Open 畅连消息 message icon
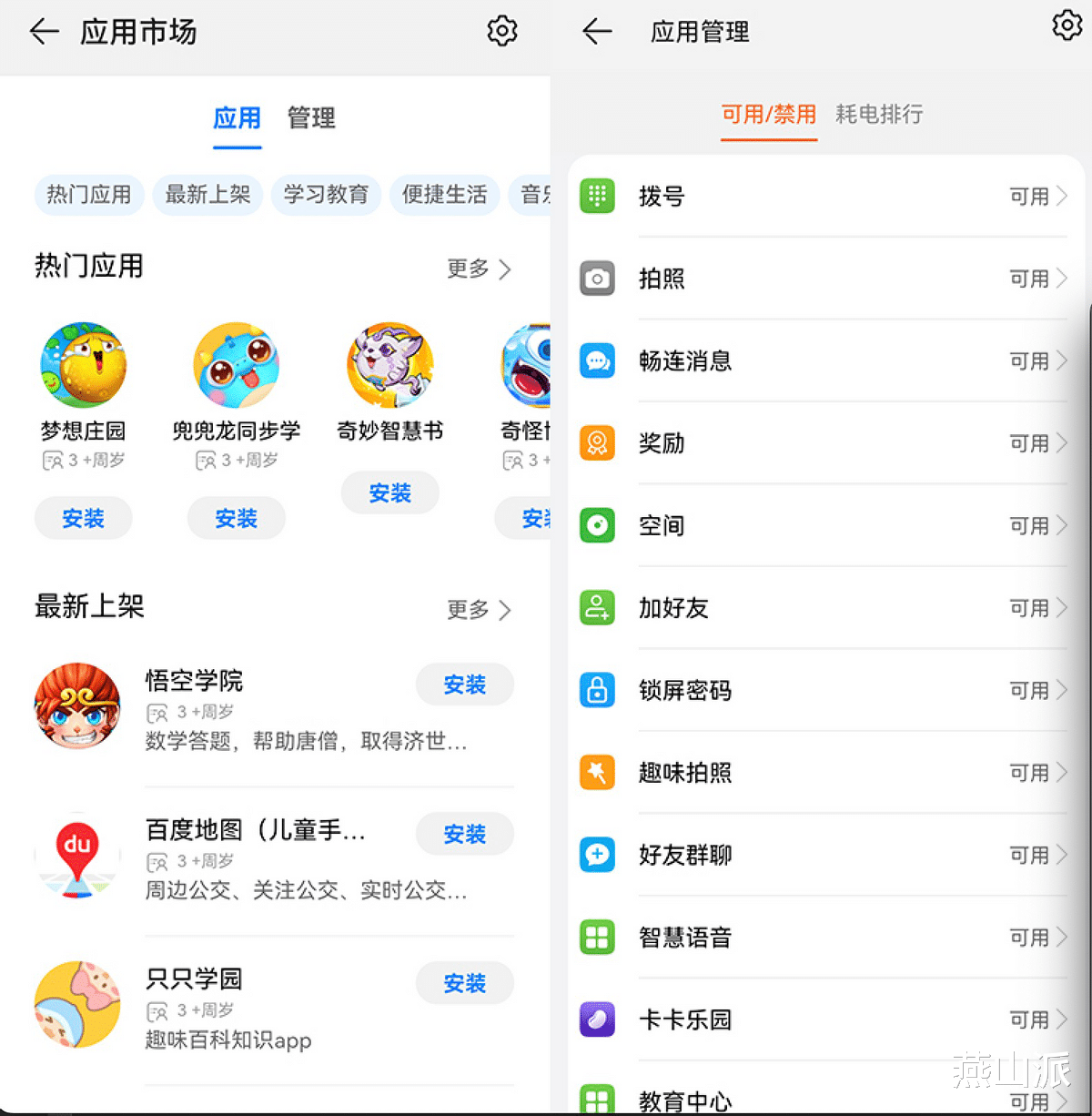The image size is (1092, 1116). point(596,360)
